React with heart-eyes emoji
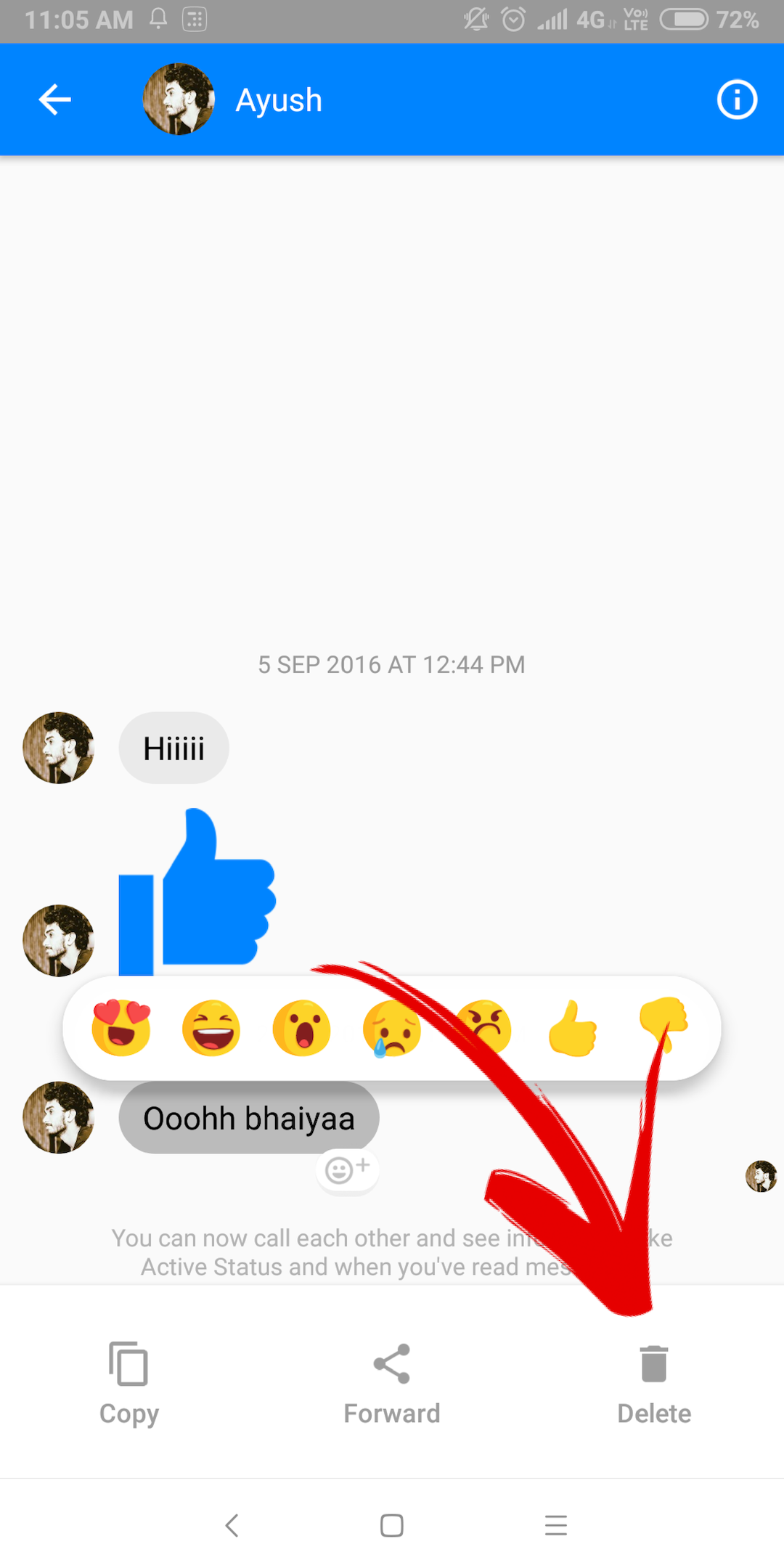 tap(121, 1027)
